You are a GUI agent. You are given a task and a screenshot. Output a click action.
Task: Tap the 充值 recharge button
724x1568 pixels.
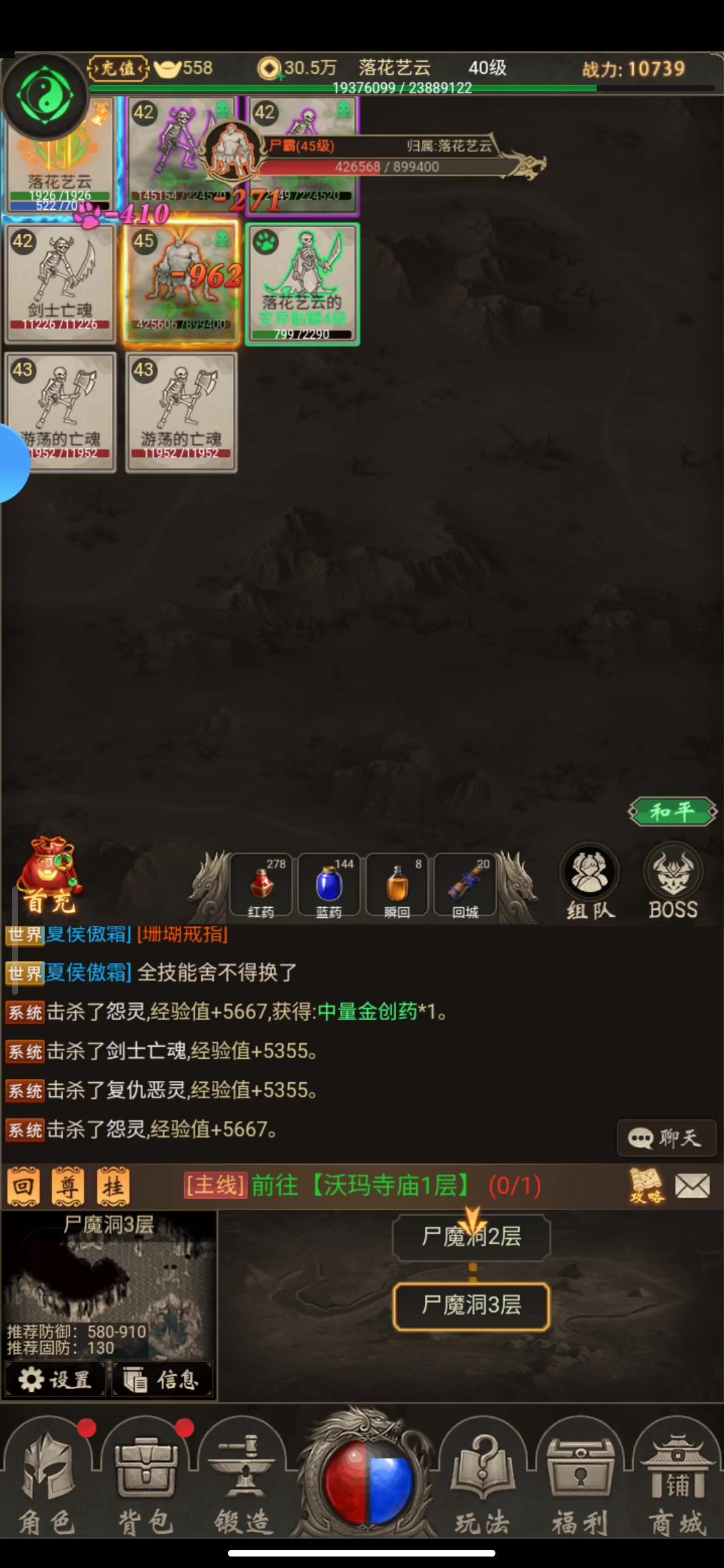pyautogui.click(x=118, y=68)
